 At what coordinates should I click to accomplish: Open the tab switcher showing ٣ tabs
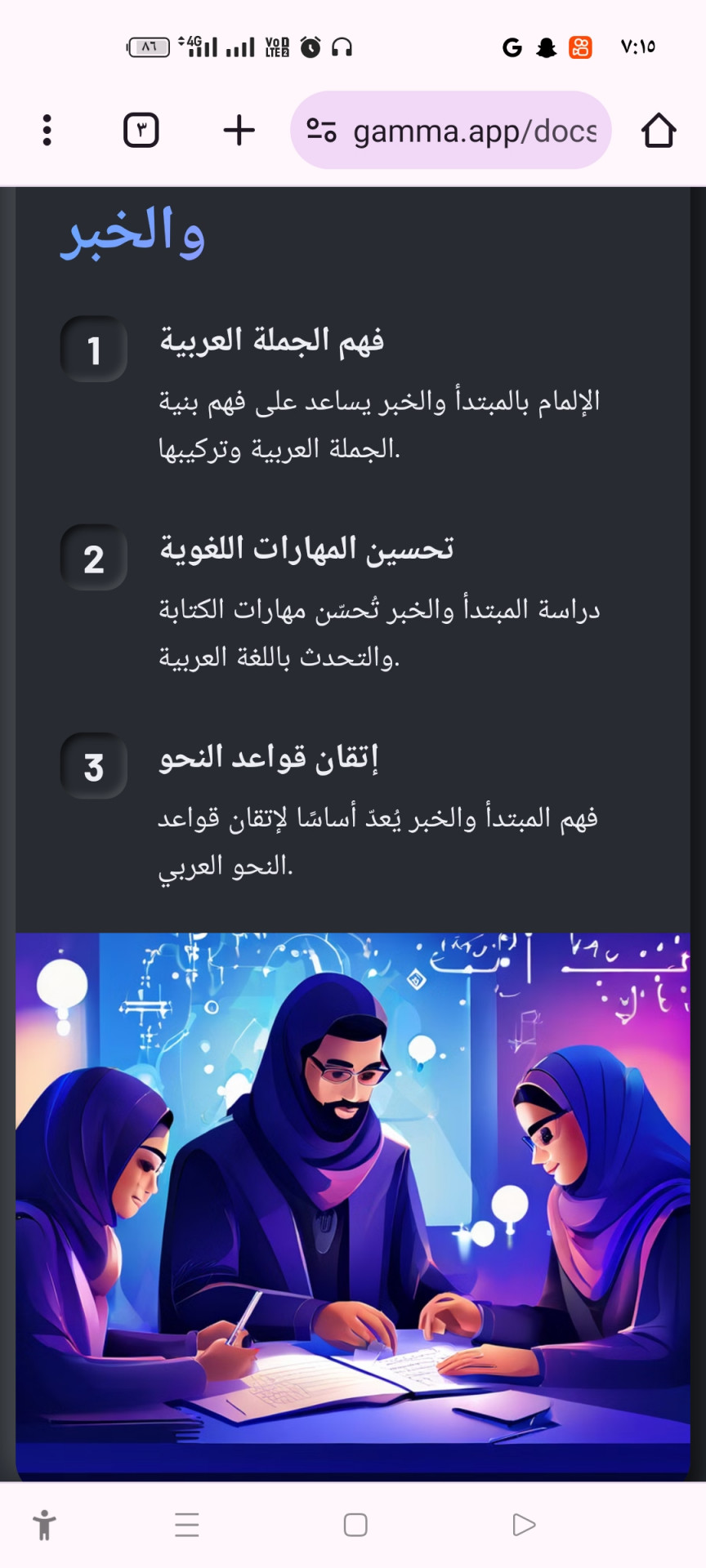pyautogui.click(x=141, y=131)
